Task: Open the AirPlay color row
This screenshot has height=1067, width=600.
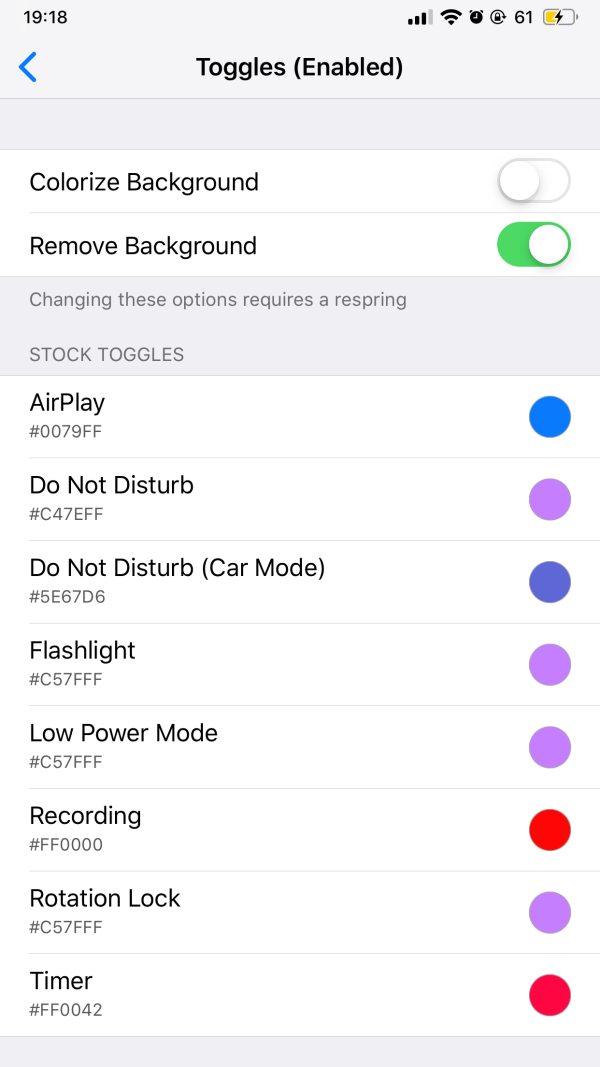Action: pyautogui.click(x=280, y=417)
